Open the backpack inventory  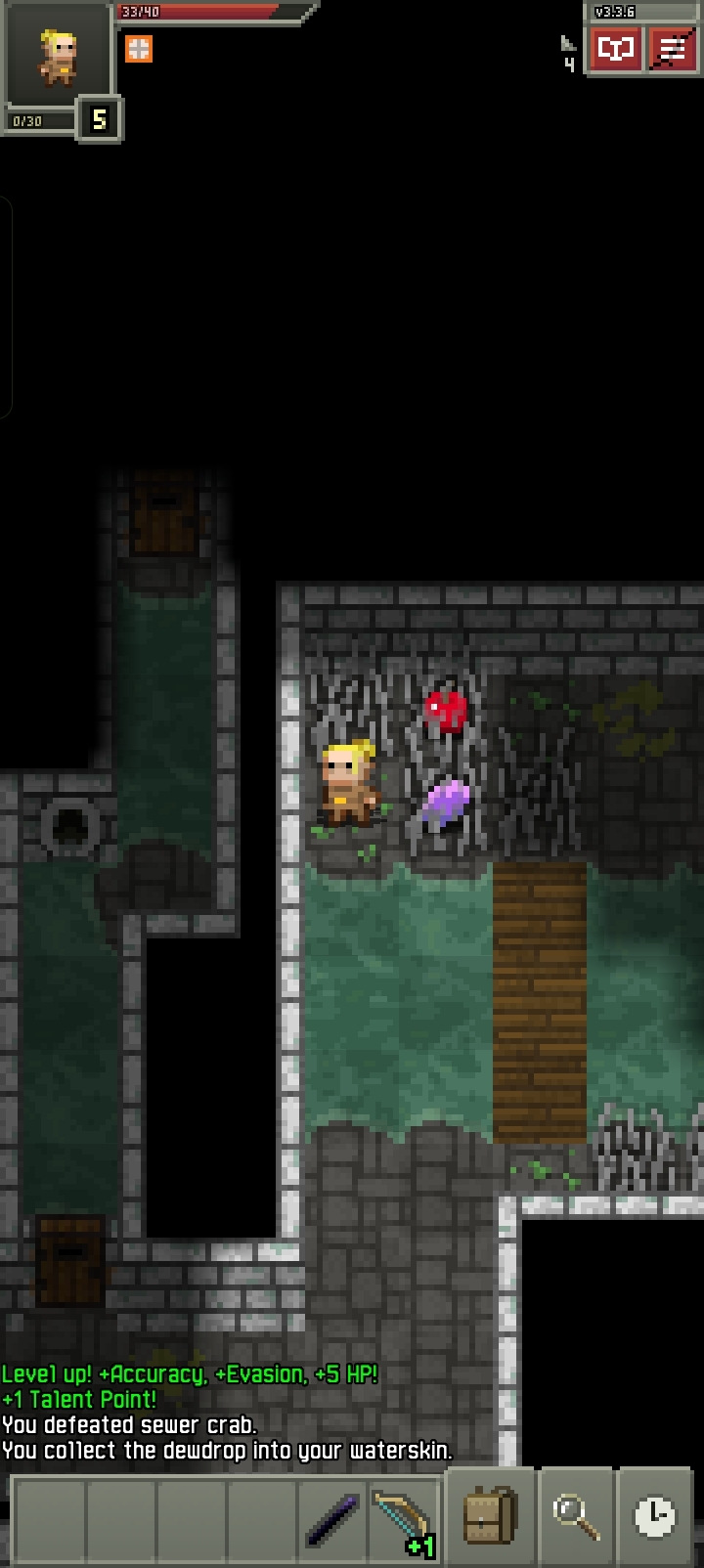(x=489, y=1515)
